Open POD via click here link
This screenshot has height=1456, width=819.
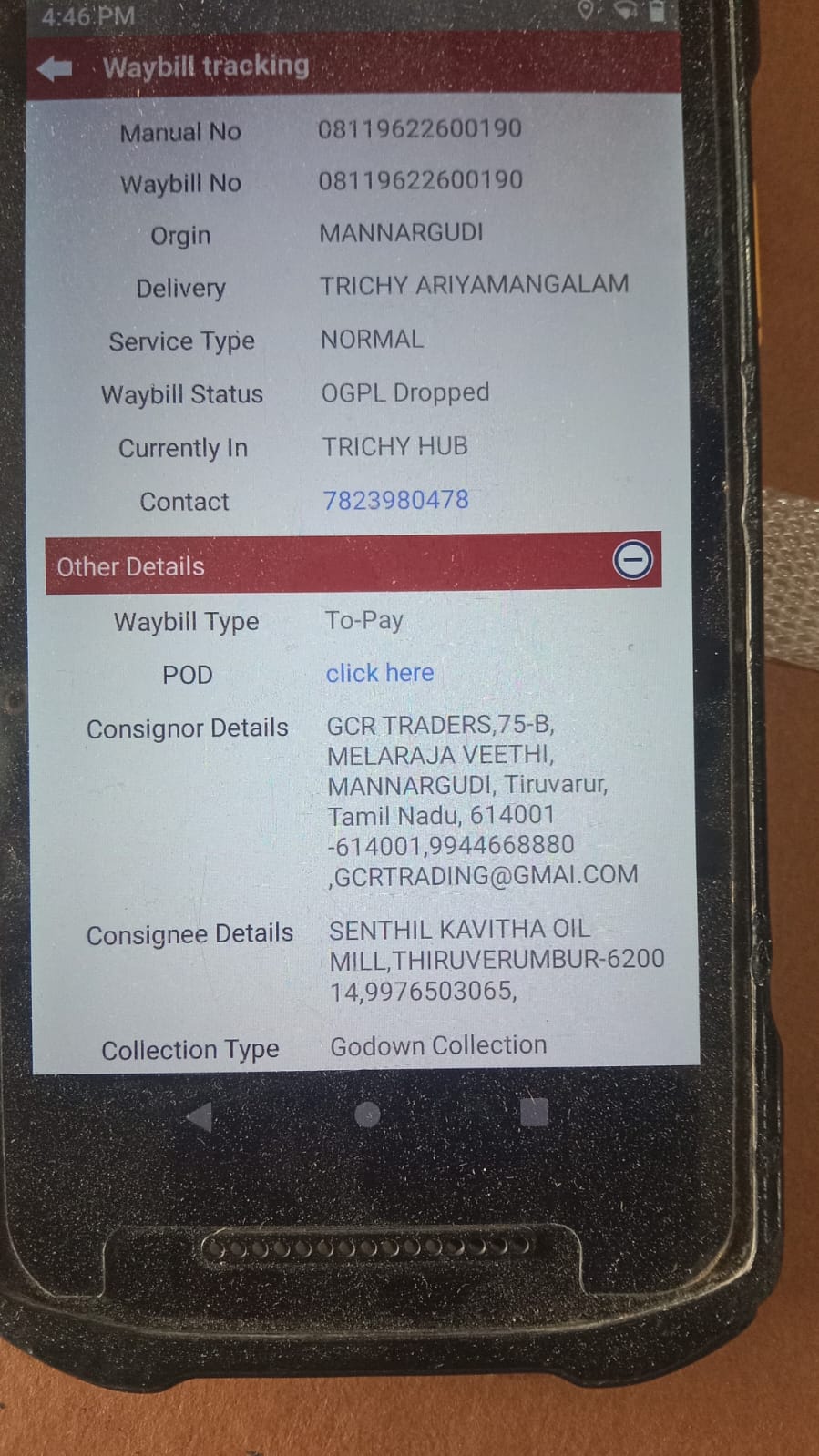380,673
